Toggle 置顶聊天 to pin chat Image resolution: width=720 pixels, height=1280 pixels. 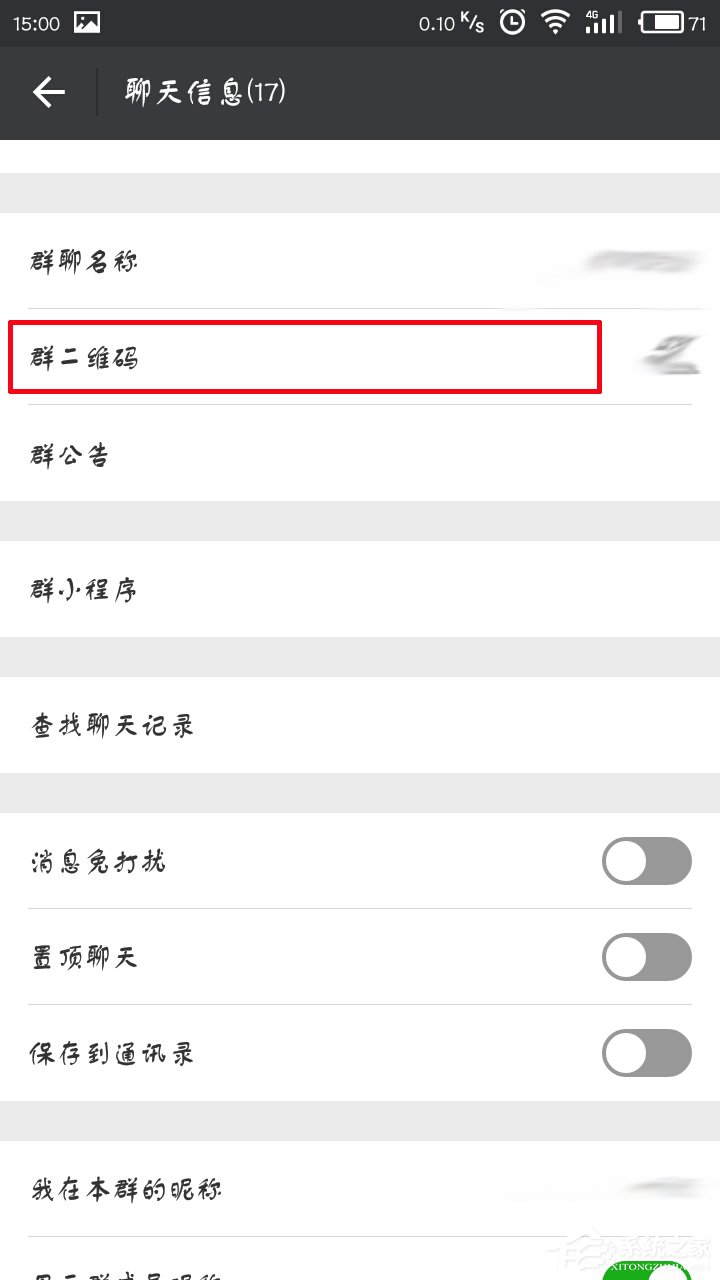point(646,957)
